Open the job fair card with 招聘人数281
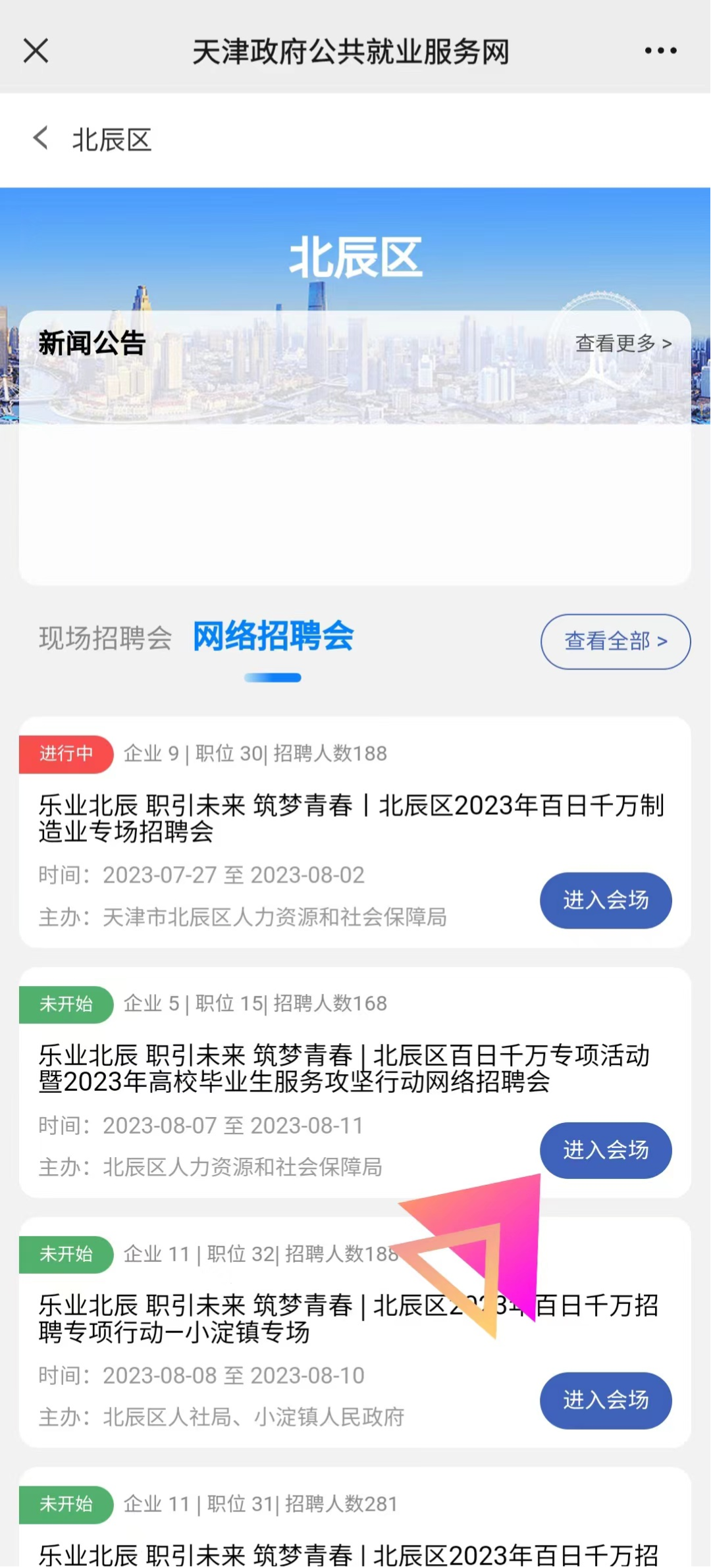 tap(355, 1517)
